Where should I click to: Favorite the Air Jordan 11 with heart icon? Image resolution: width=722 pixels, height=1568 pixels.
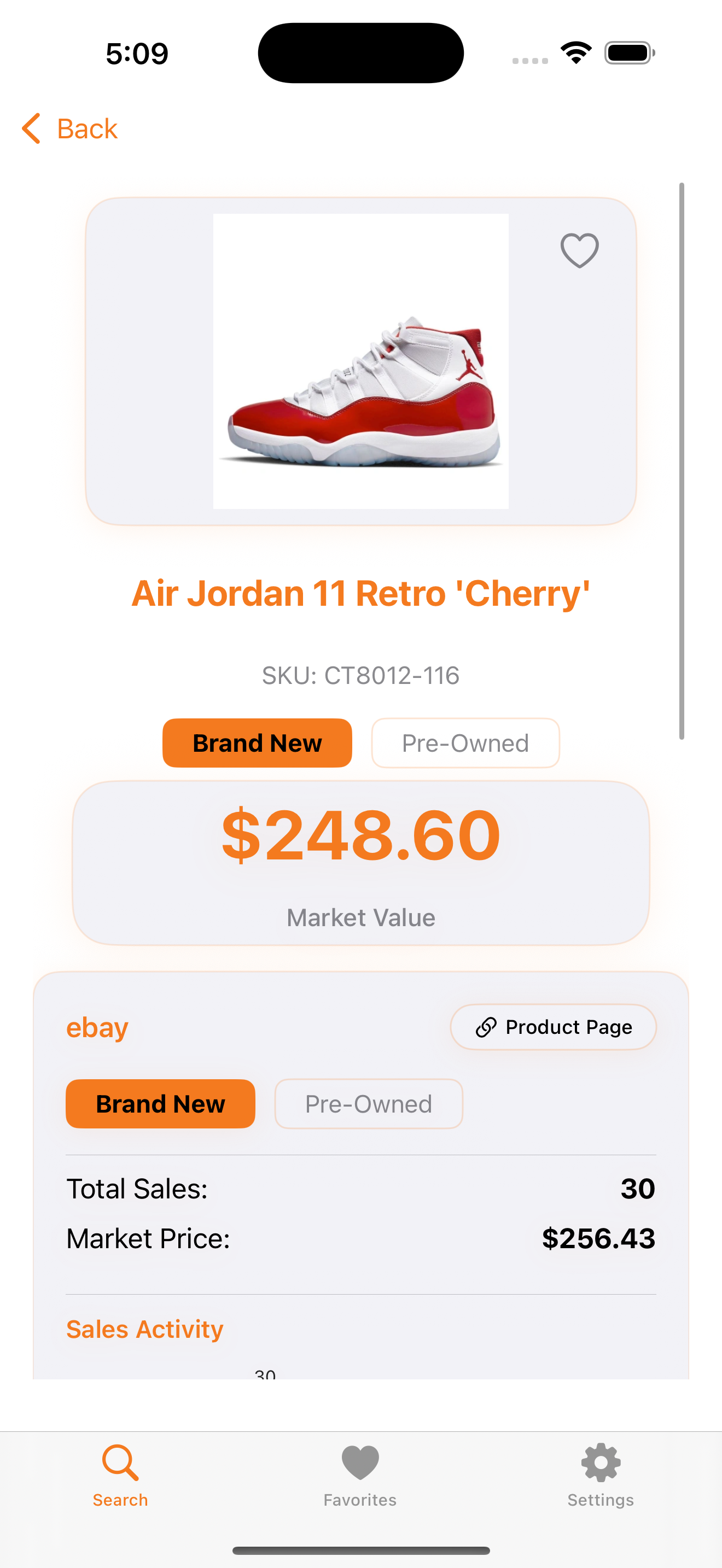(x=579, y=250)
